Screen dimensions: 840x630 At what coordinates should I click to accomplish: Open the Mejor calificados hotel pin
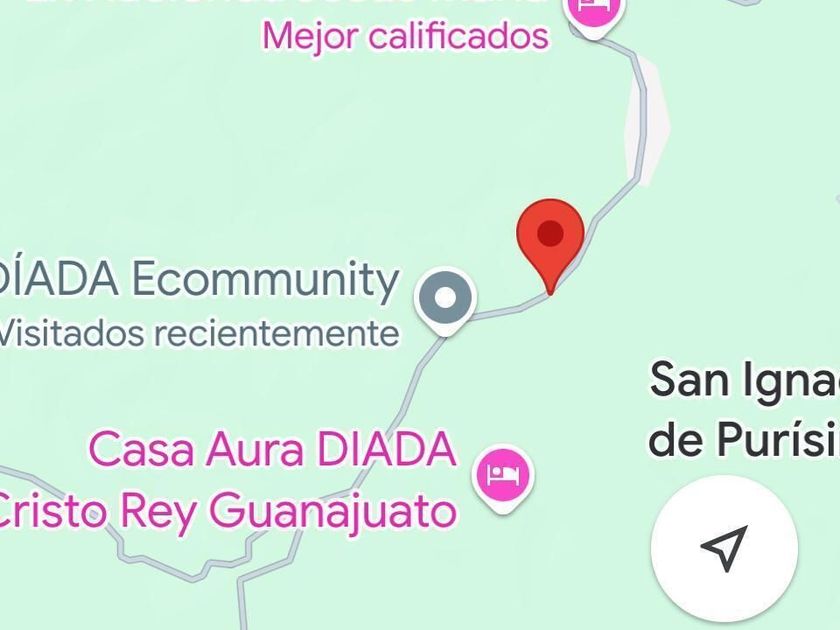tap(594, 13)
